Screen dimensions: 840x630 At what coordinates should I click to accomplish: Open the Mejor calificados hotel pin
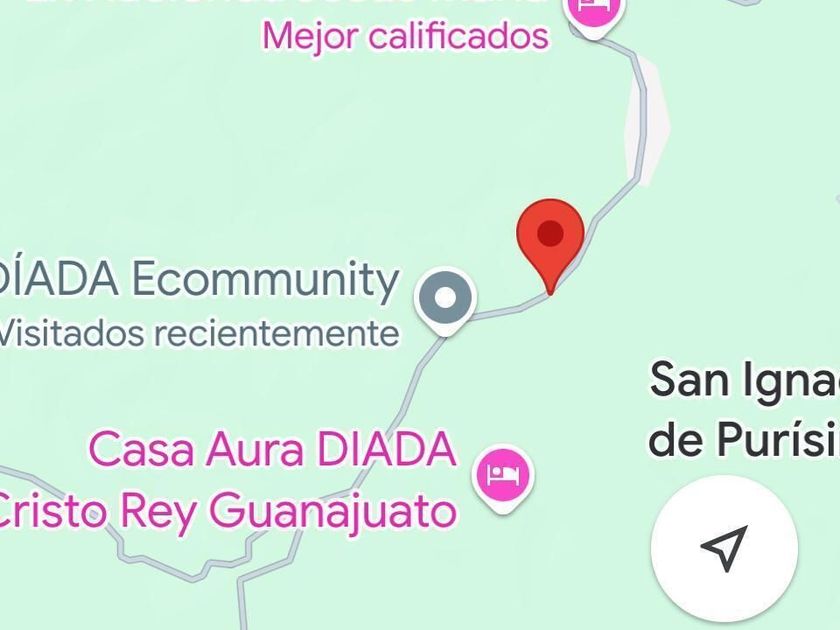tap(594, 13)
